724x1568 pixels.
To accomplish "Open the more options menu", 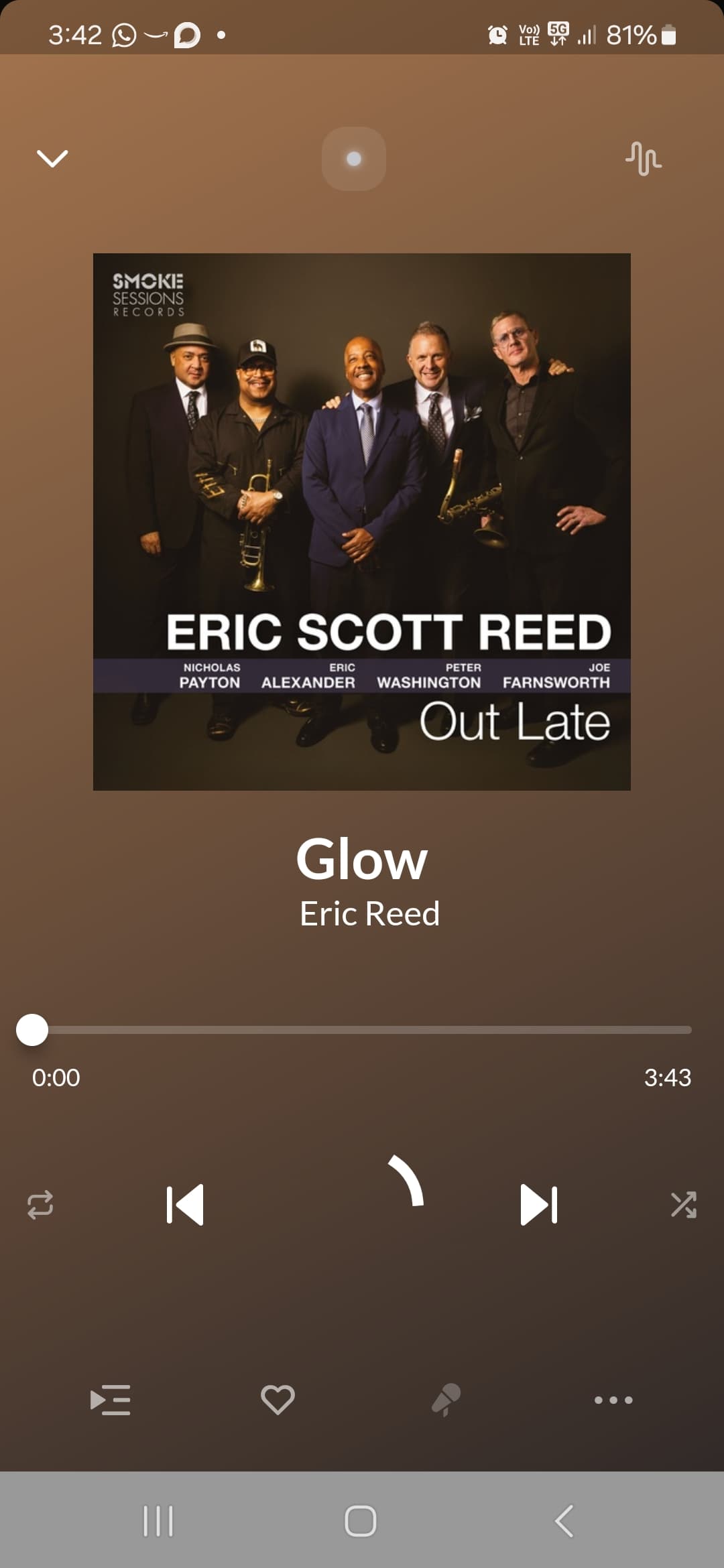I will click(x=613, y=1400).
